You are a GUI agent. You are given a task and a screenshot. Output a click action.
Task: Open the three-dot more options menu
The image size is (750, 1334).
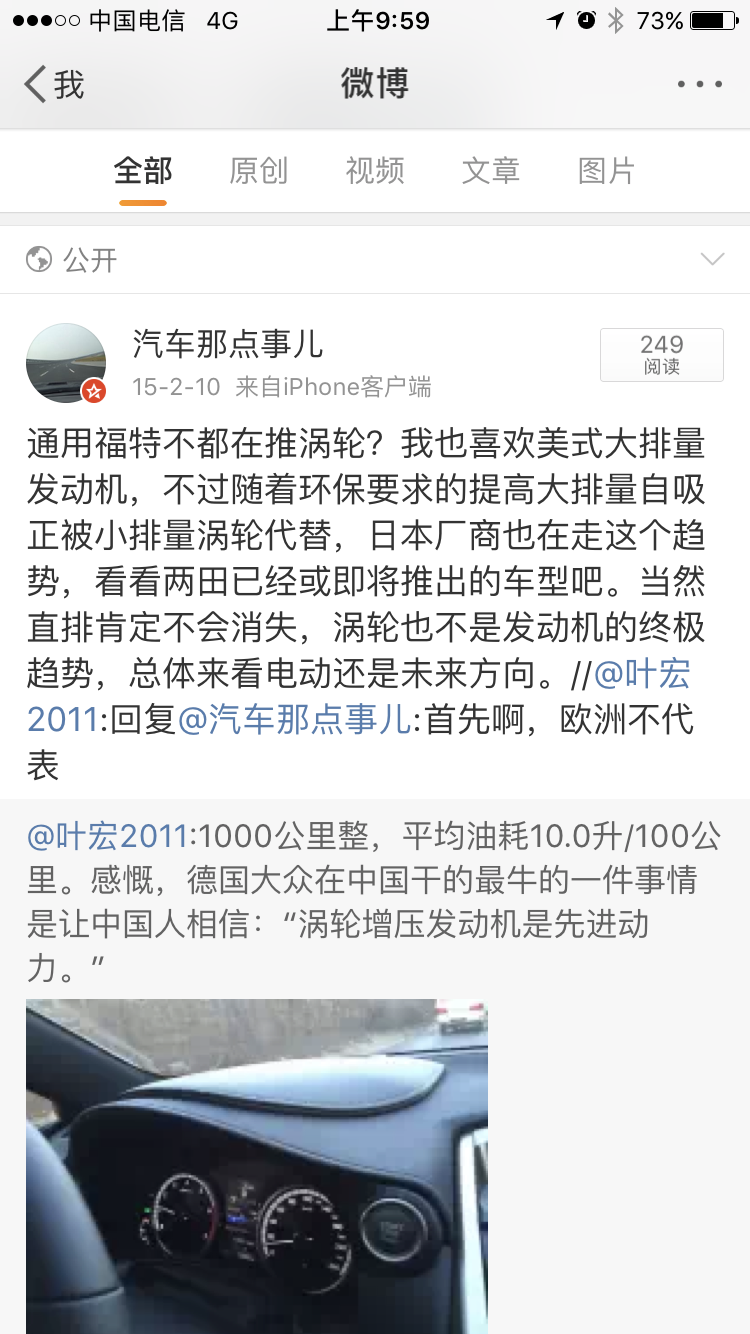tap(699, 85)
